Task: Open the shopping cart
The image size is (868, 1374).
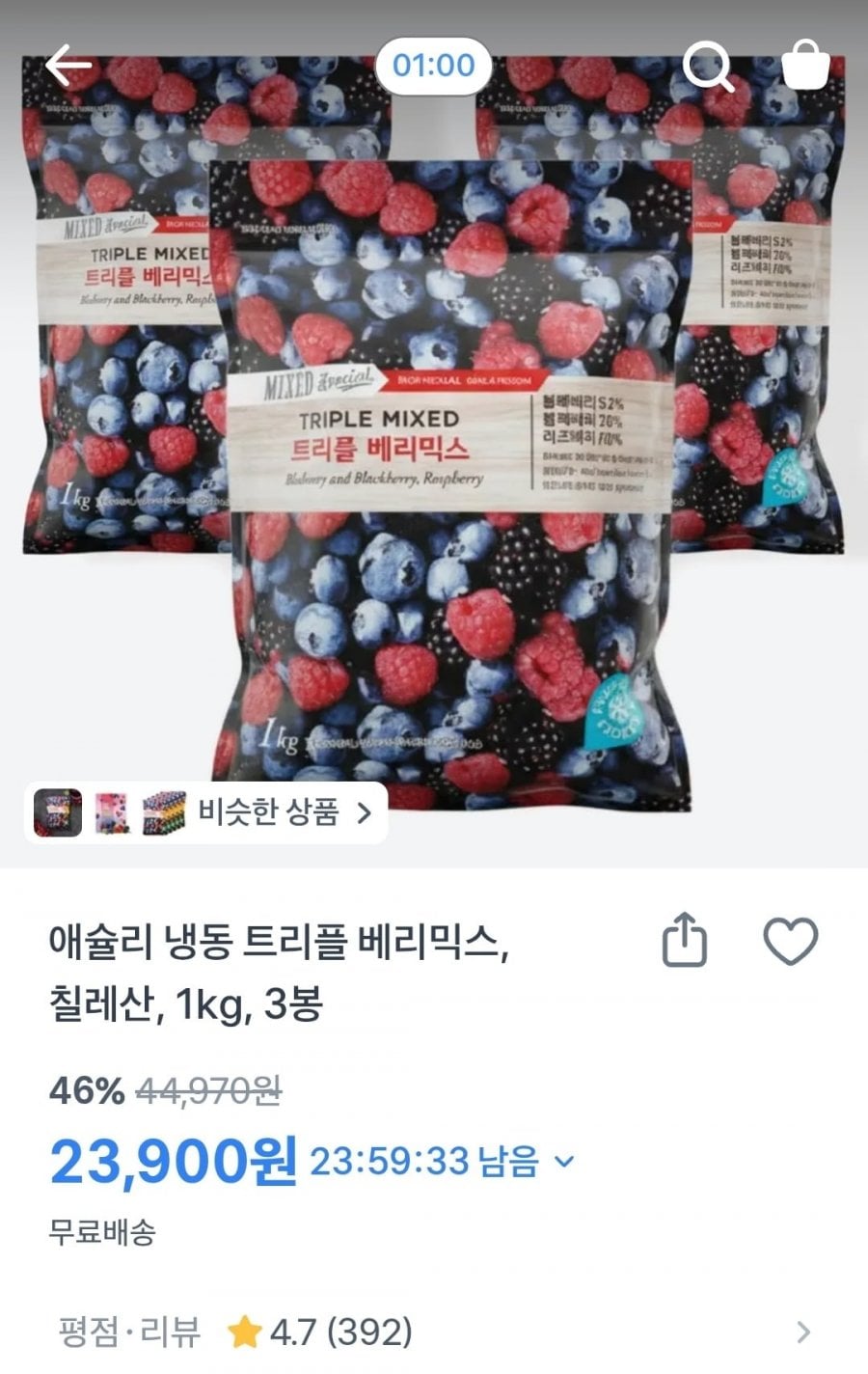Action: click(803, 66)
